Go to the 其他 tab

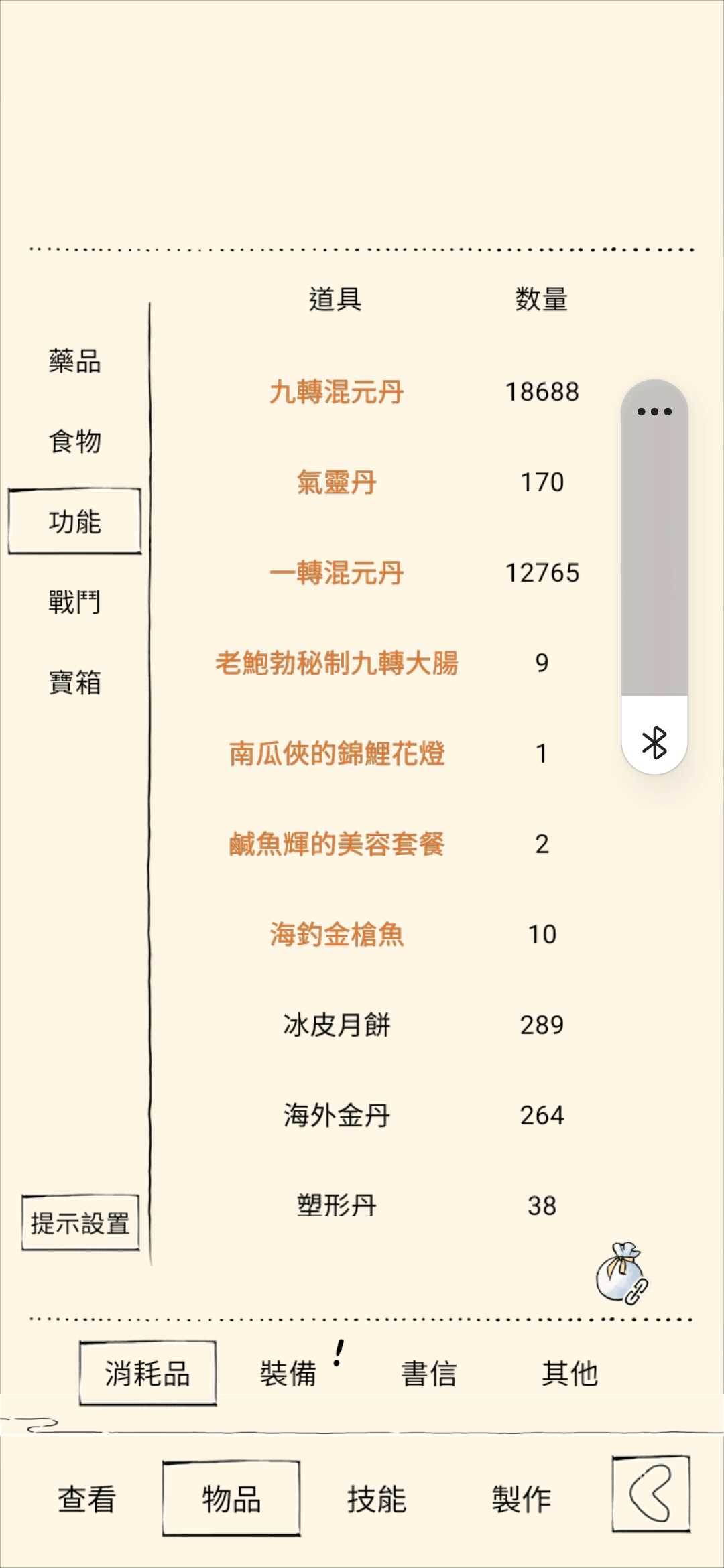(570, 1374)
